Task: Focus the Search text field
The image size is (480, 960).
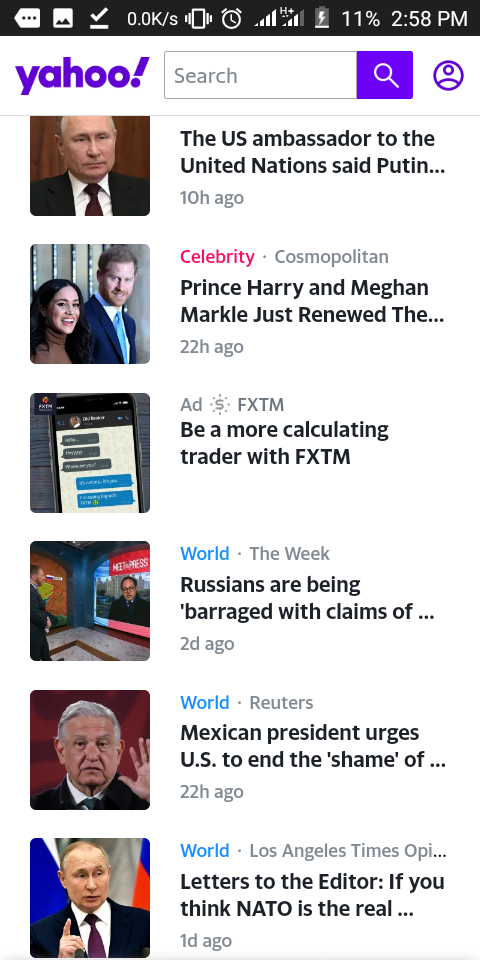Action: coord(260,75)
